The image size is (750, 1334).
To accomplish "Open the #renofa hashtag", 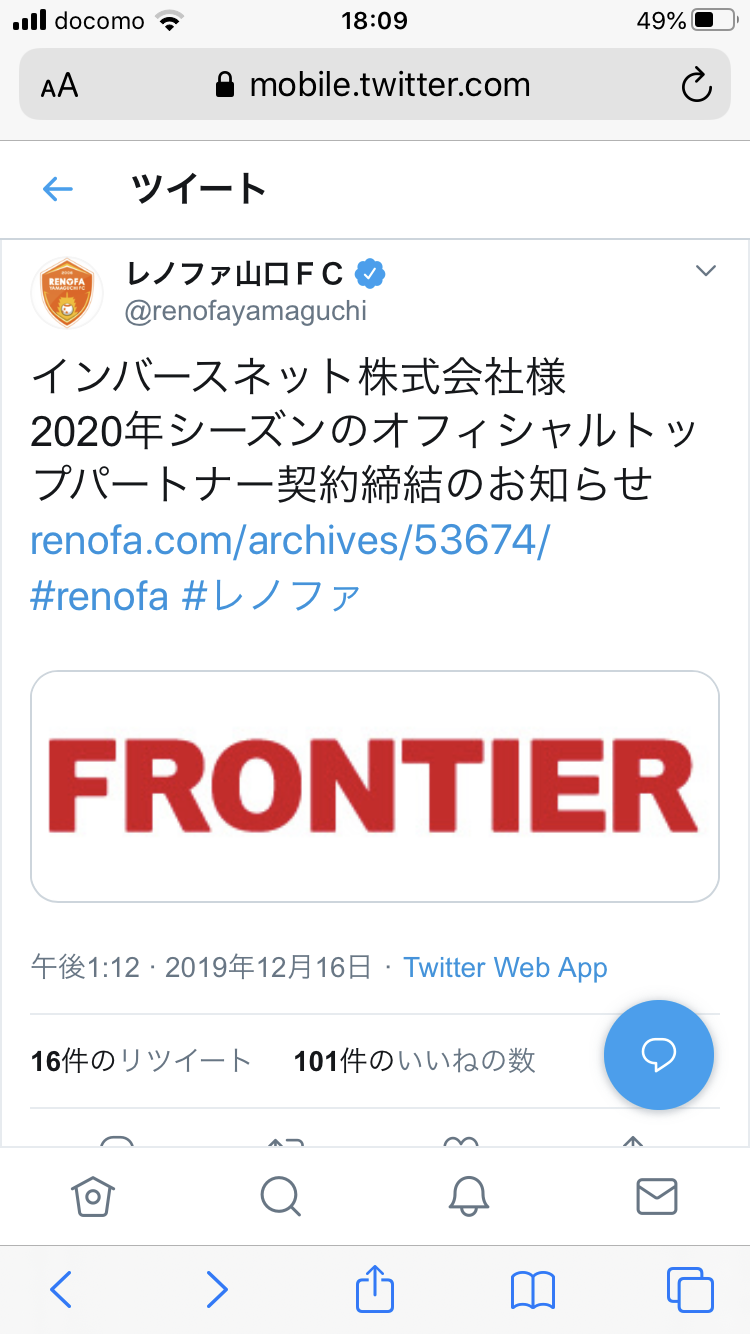I will (x=100, y=596).
